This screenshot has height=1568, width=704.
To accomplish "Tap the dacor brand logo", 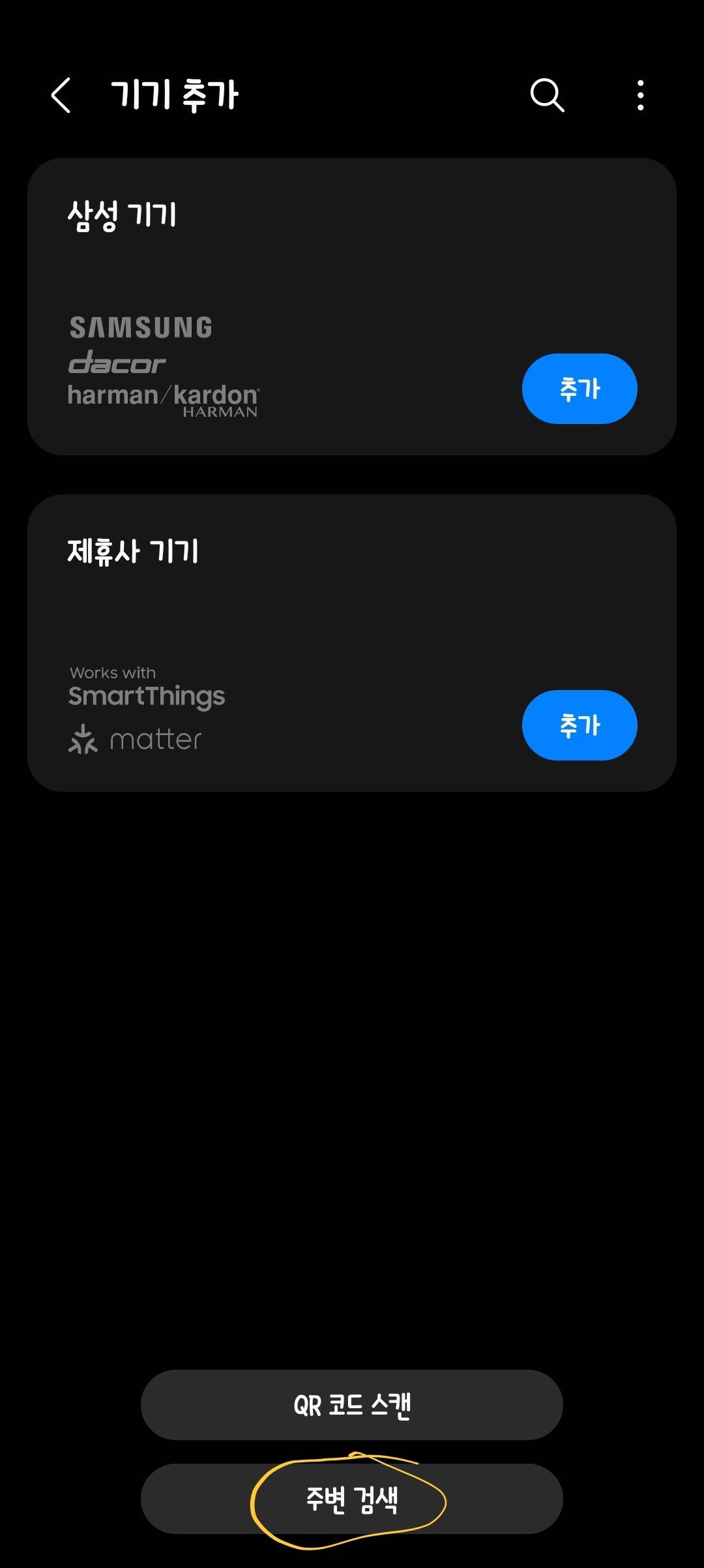I will click(x=116, y=364).
